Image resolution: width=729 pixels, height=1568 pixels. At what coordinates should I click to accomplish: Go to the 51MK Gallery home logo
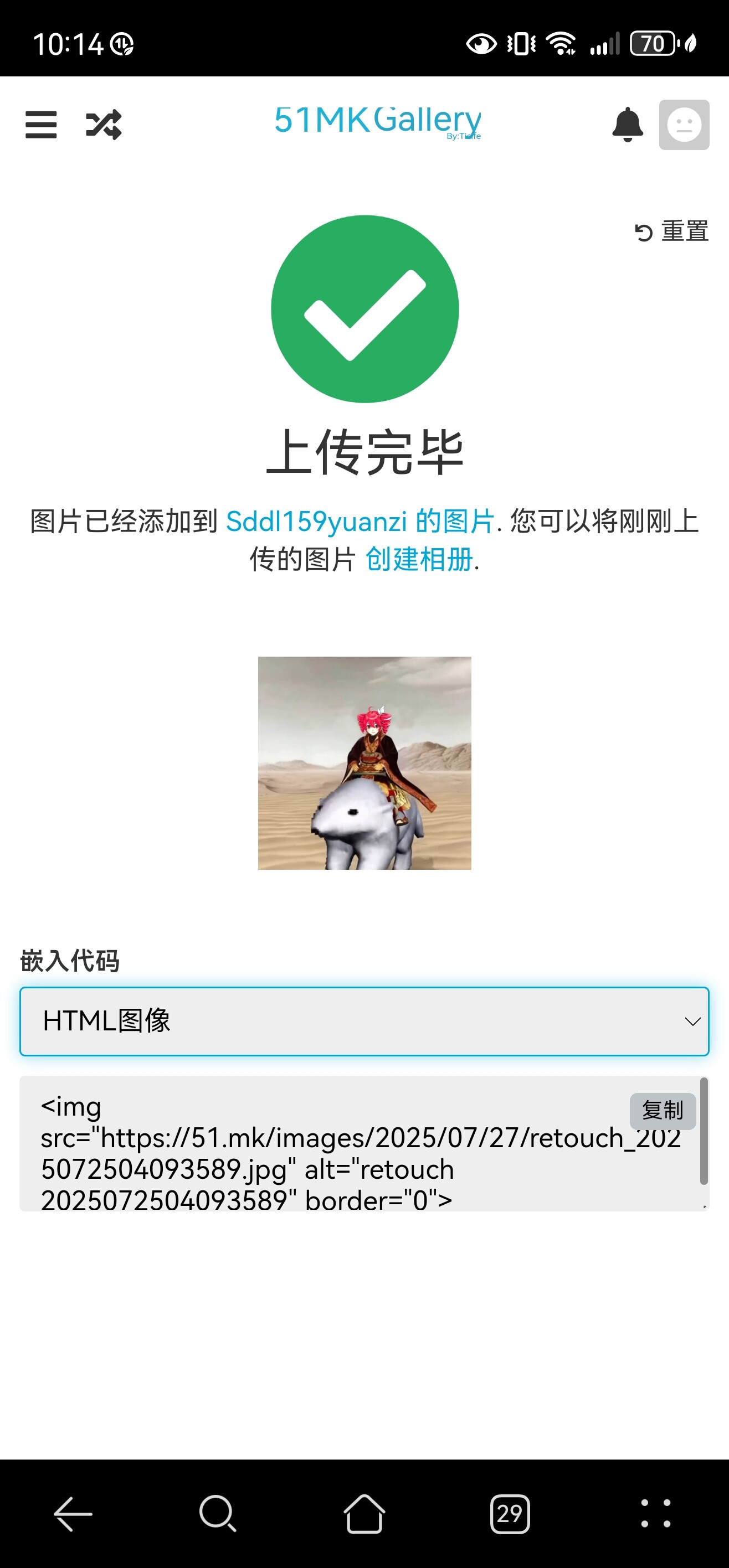(x=378, y=120)
